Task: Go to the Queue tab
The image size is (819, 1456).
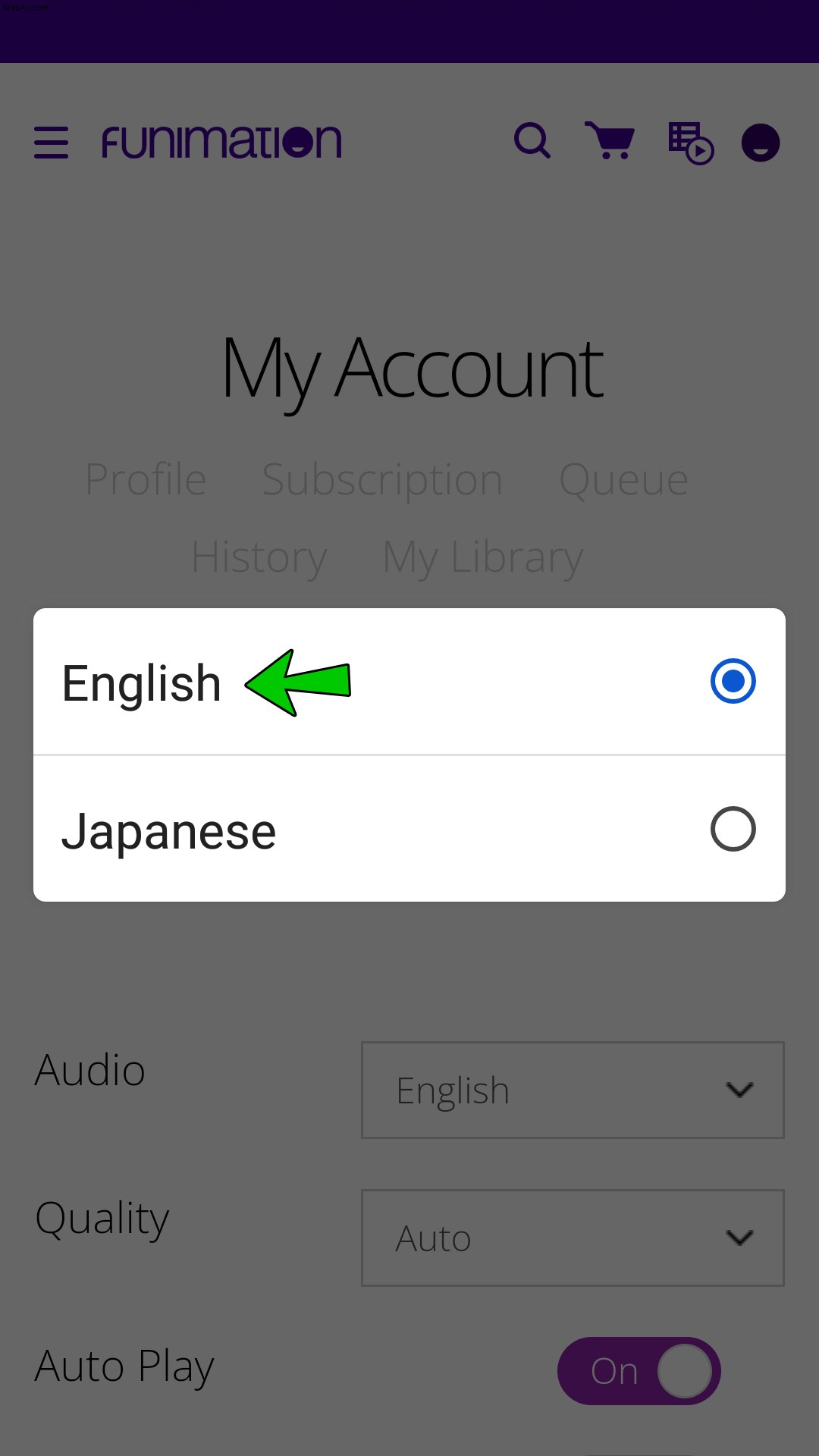Action: point(623,480)
